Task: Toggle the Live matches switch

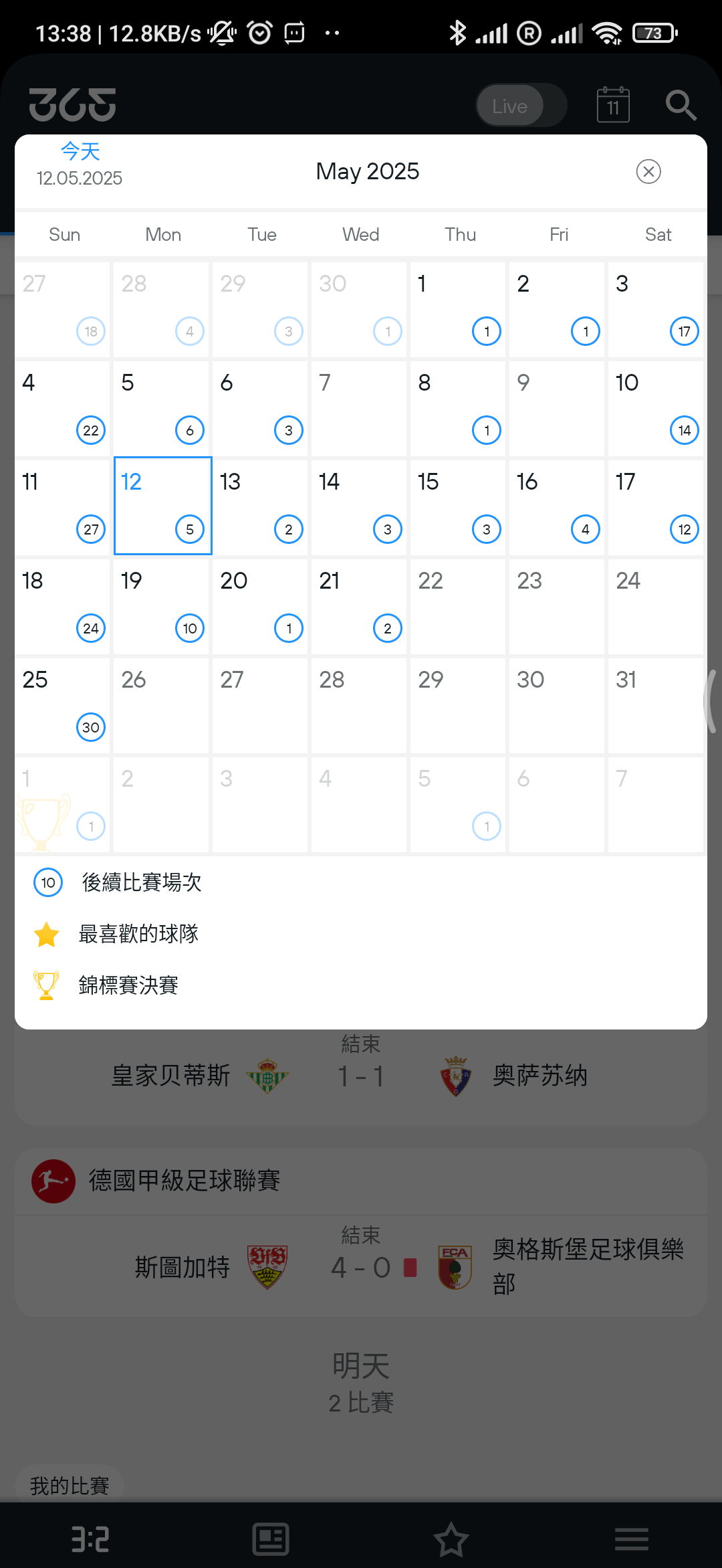Action: point(521,105)
